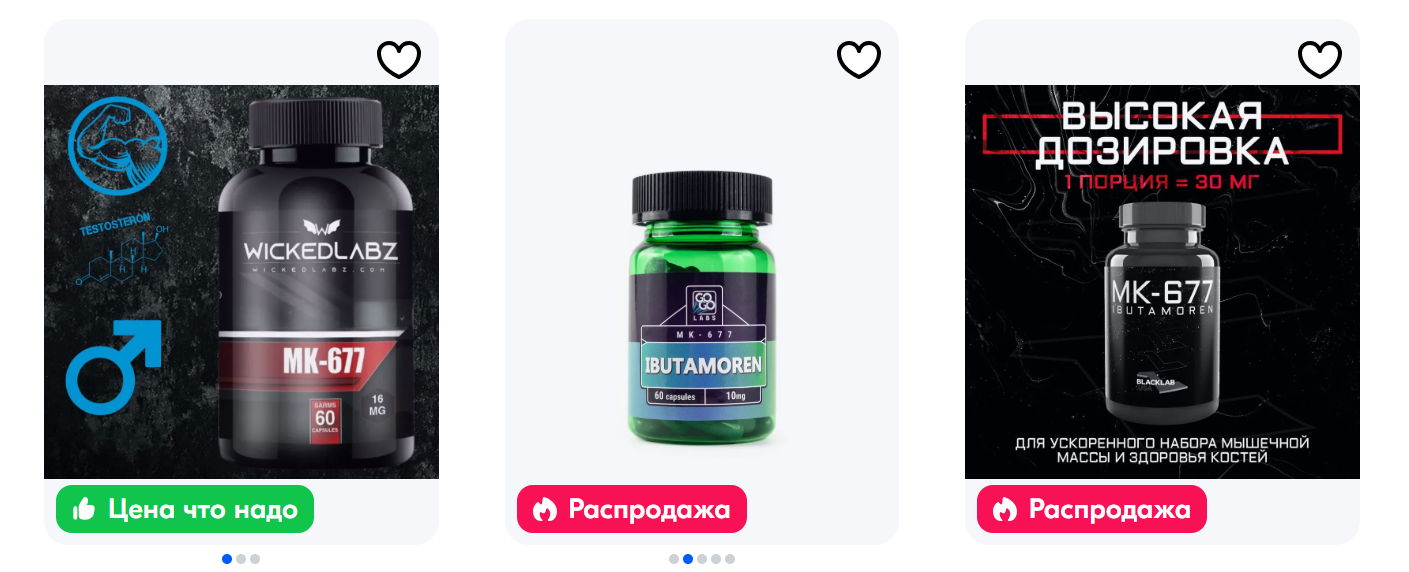The width and height of the screenshot is (1409, 572).
Task: View the Blacklab MK-677 high dosage product
Action: pyautogui.click(x=1162, y=282)
